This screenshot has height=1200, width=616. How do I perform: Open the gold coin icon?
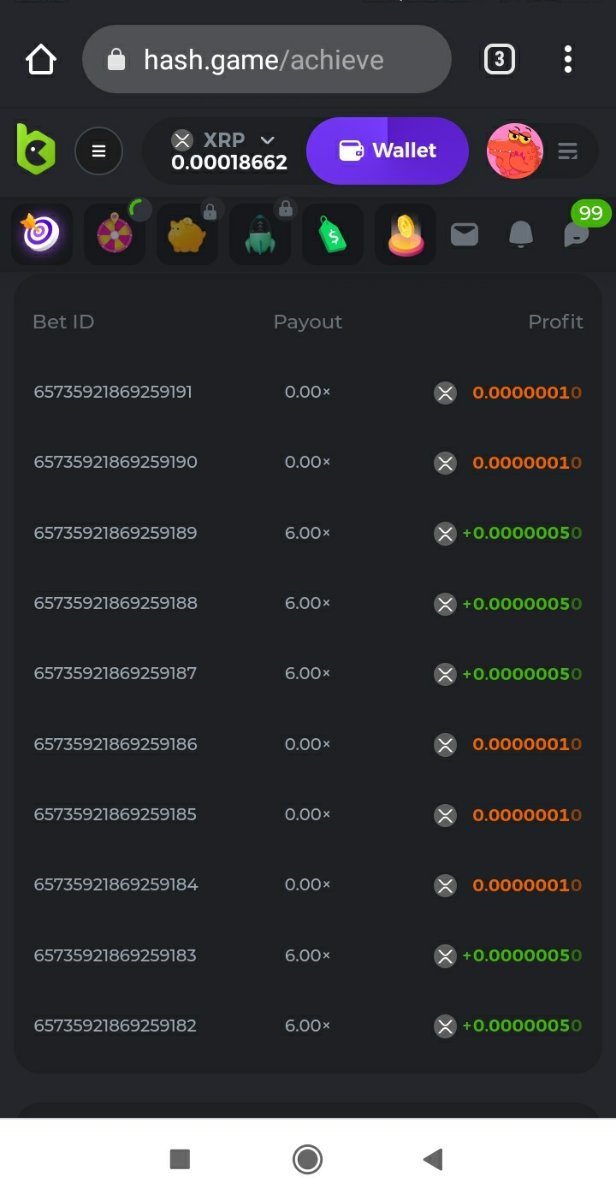[x=405, y=235]
